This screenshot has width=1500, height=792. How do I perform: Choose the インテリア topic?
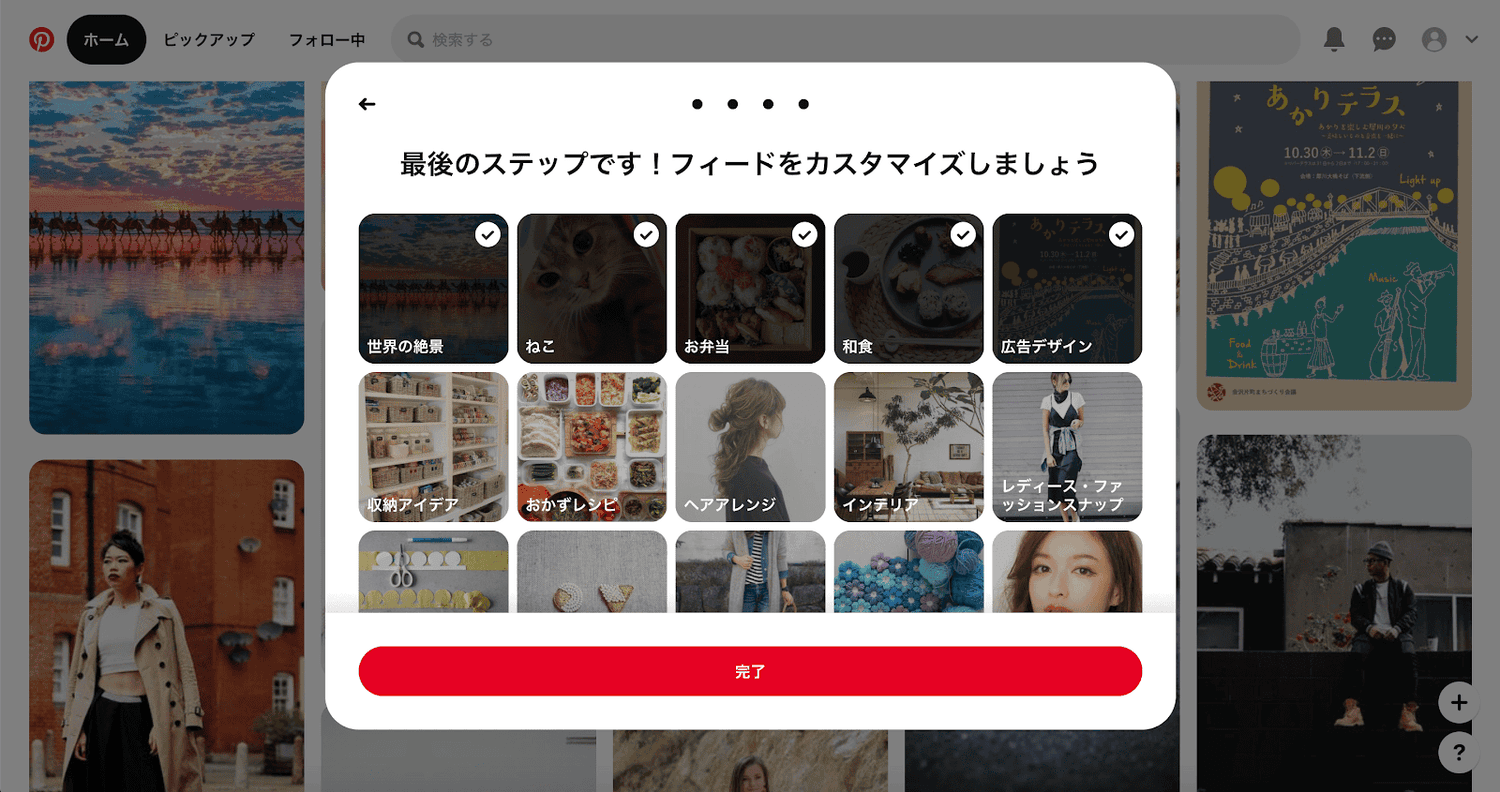(x=908, y=446)
